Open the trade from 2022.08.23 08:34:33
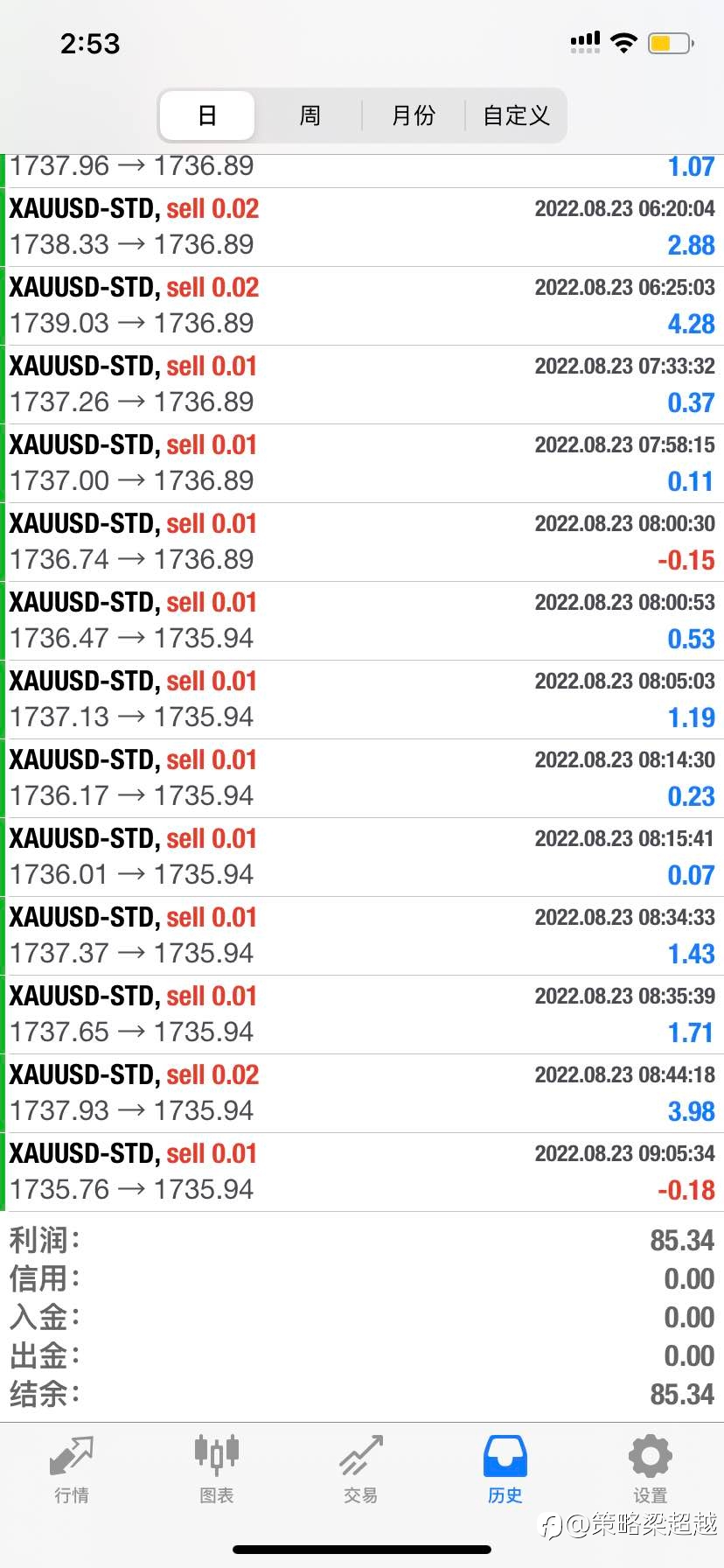The image size is (724, 1568). pos(362,936)
